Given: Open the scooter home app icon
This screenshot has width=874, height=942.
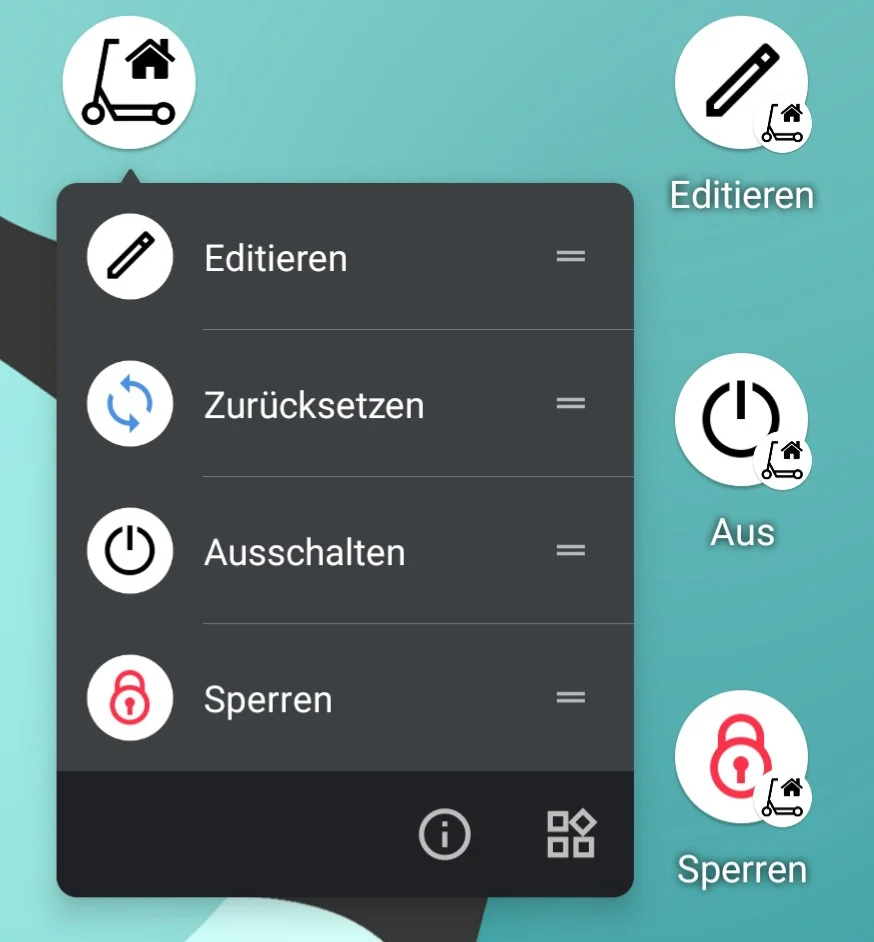Looking at the screenshot, I should (x=129, y=83).
